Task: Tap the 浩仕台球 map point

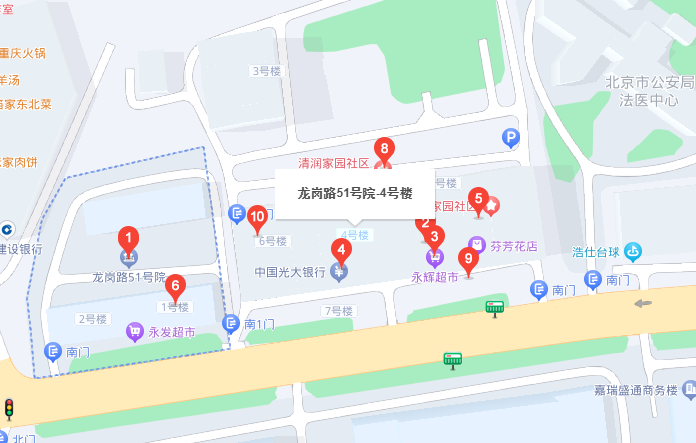Action: (634, 252)
